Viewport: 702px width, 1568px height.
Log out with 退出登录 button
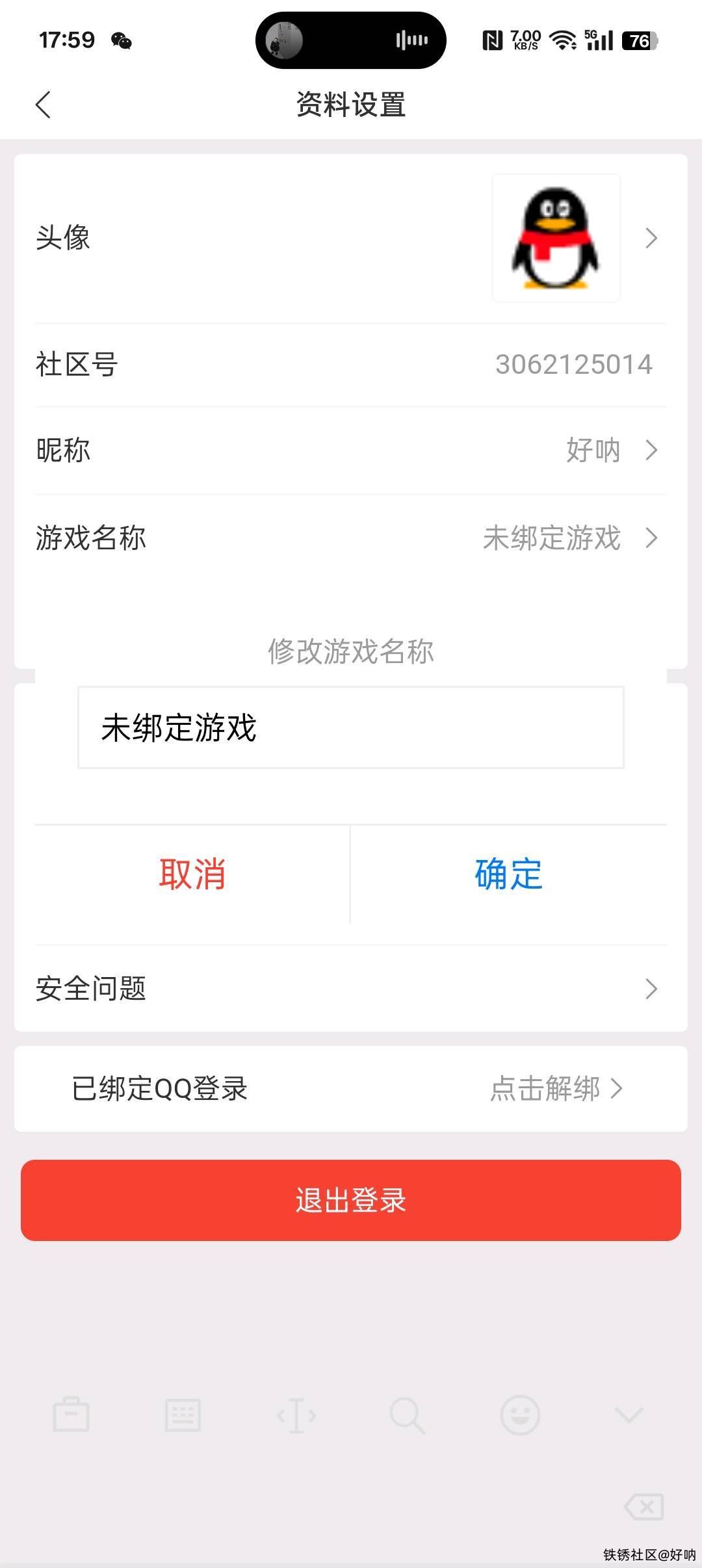pyautogui.click(x=351, y=1200)
